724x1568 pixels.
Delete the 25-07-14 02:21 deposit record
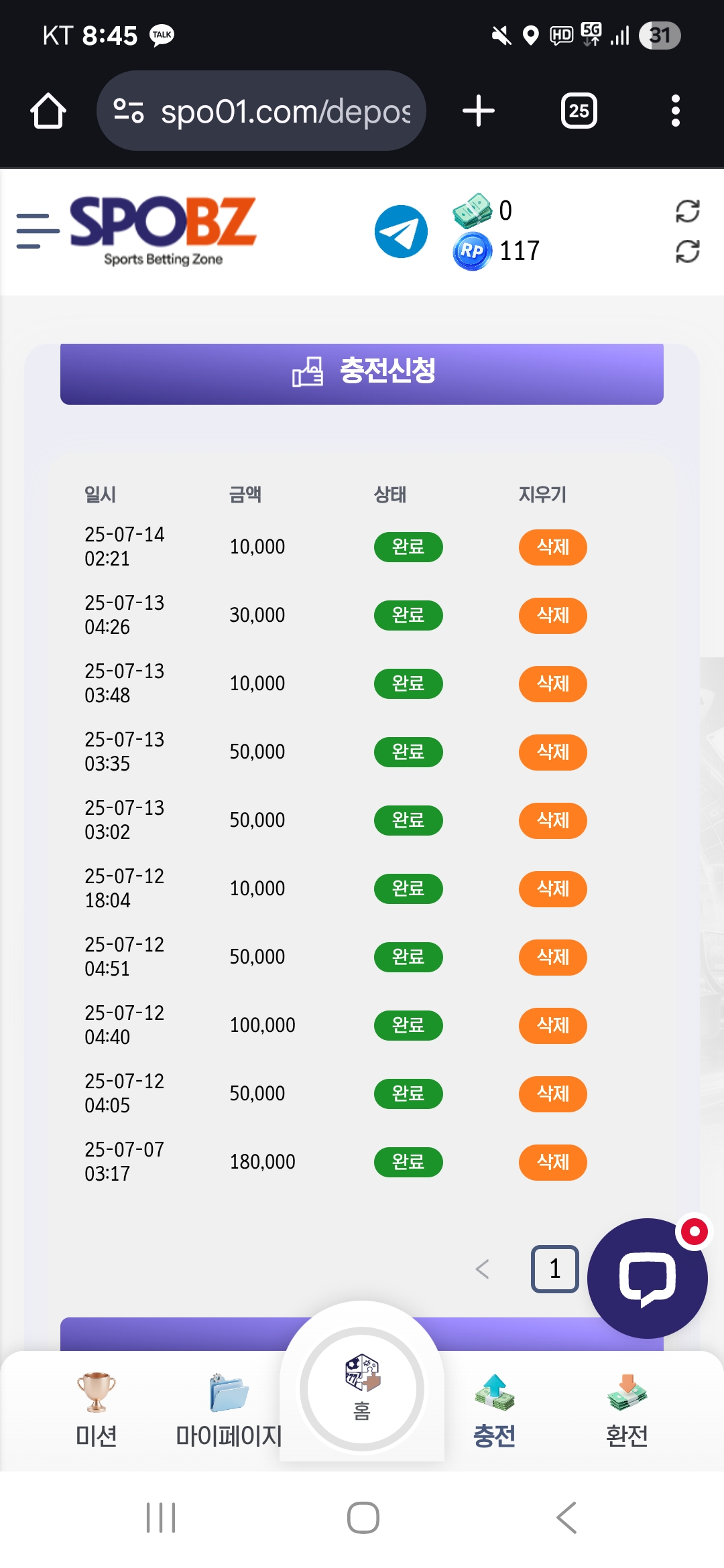point(552,547)
